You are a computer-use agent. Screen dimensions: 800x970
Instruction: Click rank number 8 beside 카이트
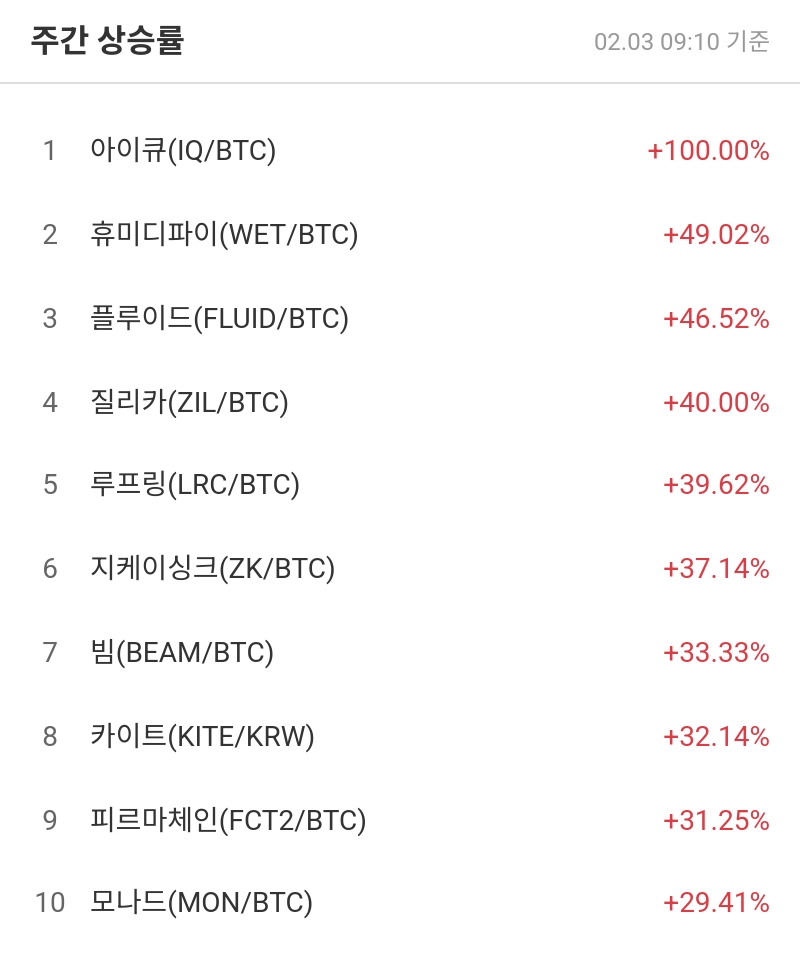[x=48, y=736]
